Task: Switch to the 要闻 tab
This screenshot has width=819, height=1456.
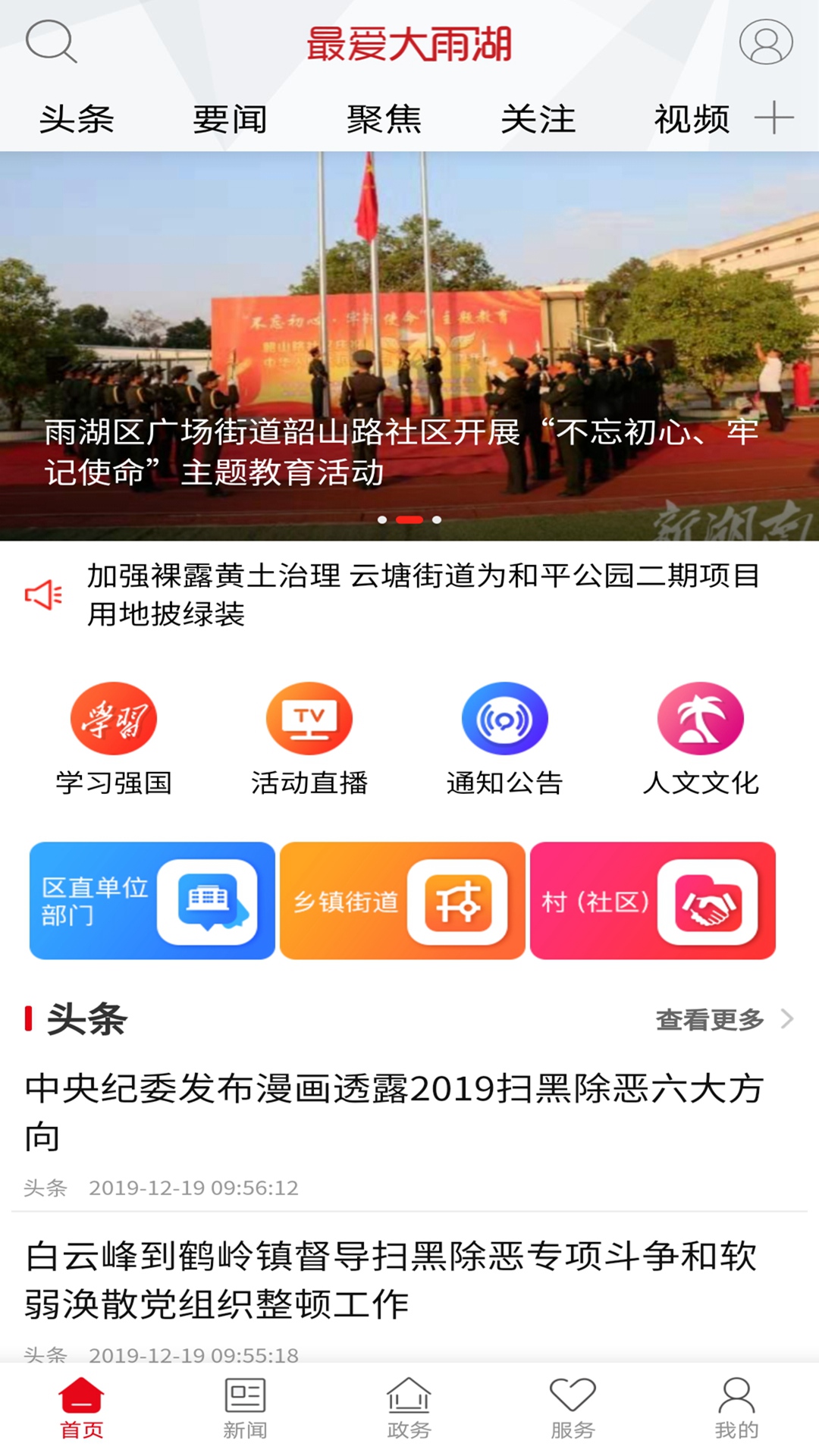Action: 231,118
